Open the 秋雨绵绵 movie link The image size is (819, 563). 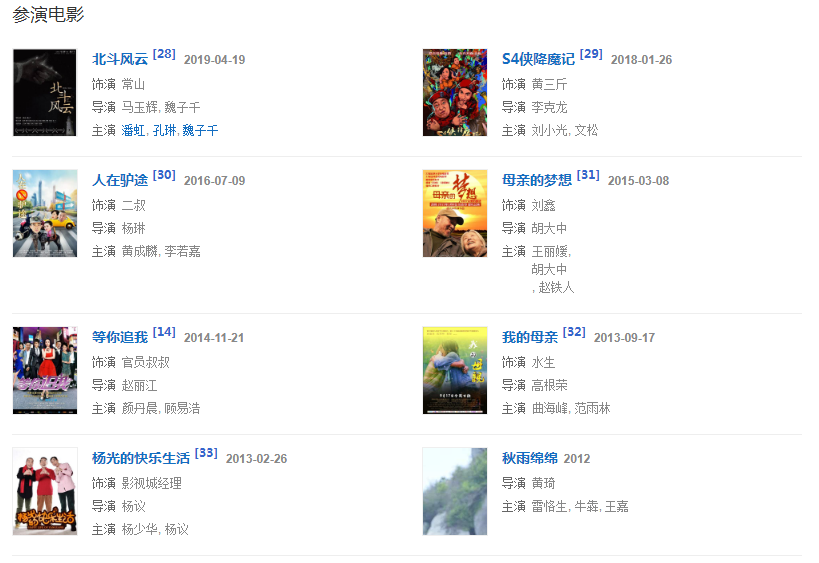point(529,458)
